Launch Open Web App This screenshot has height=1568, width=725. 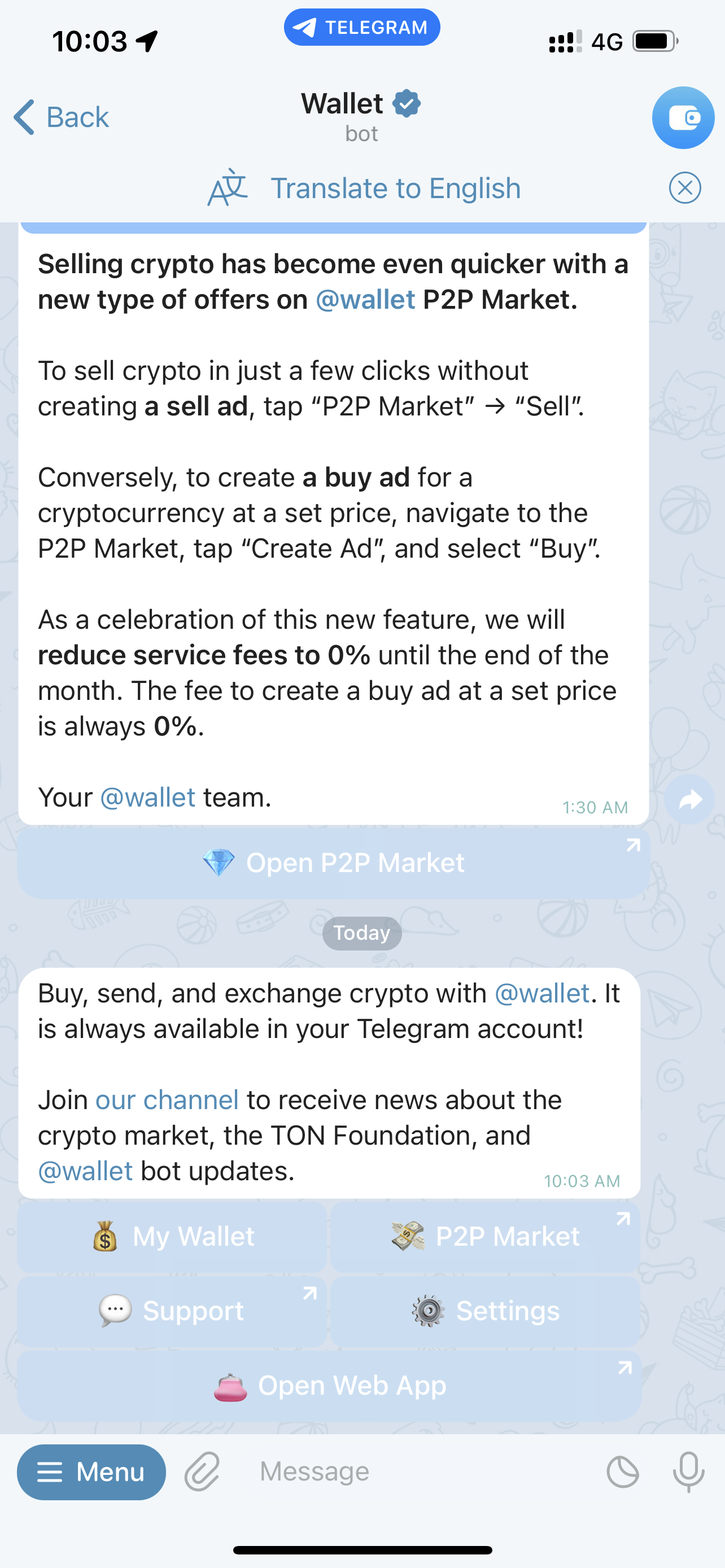tap(329, 1385)
